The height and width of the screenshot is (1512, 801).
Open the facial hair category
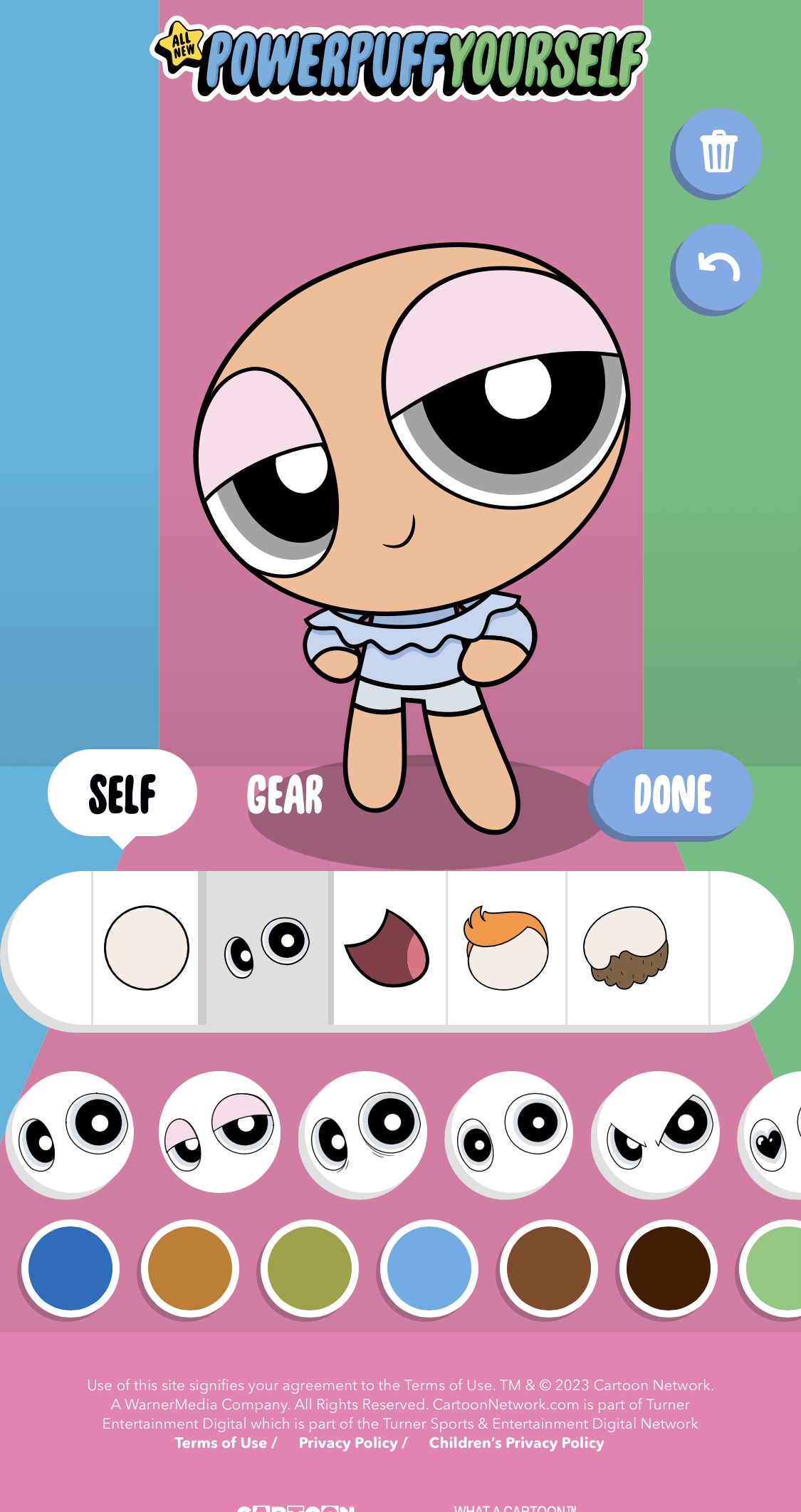pyautogui.click(x=627, y=948)
